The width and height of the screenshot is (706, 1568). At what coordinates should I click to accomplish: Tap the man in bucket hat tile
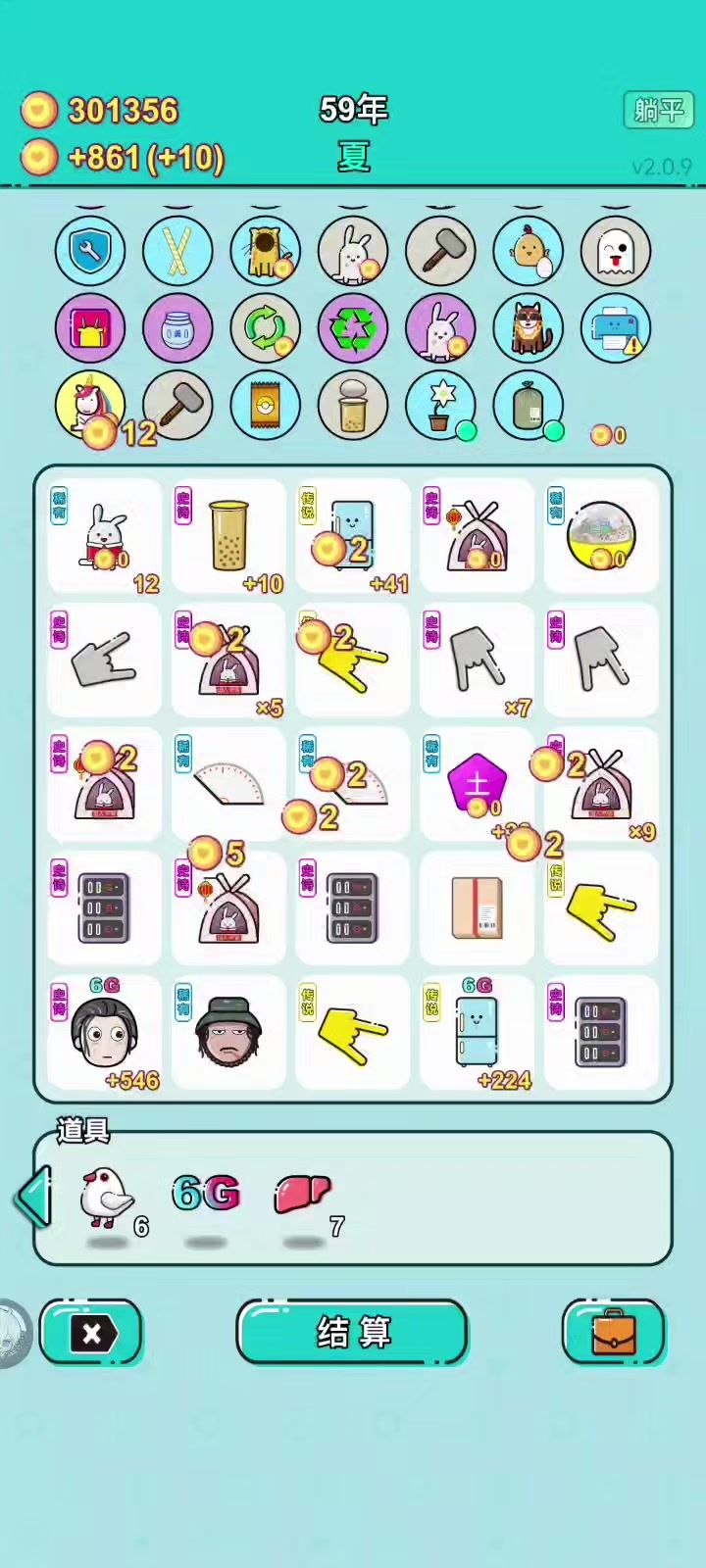228,1032
